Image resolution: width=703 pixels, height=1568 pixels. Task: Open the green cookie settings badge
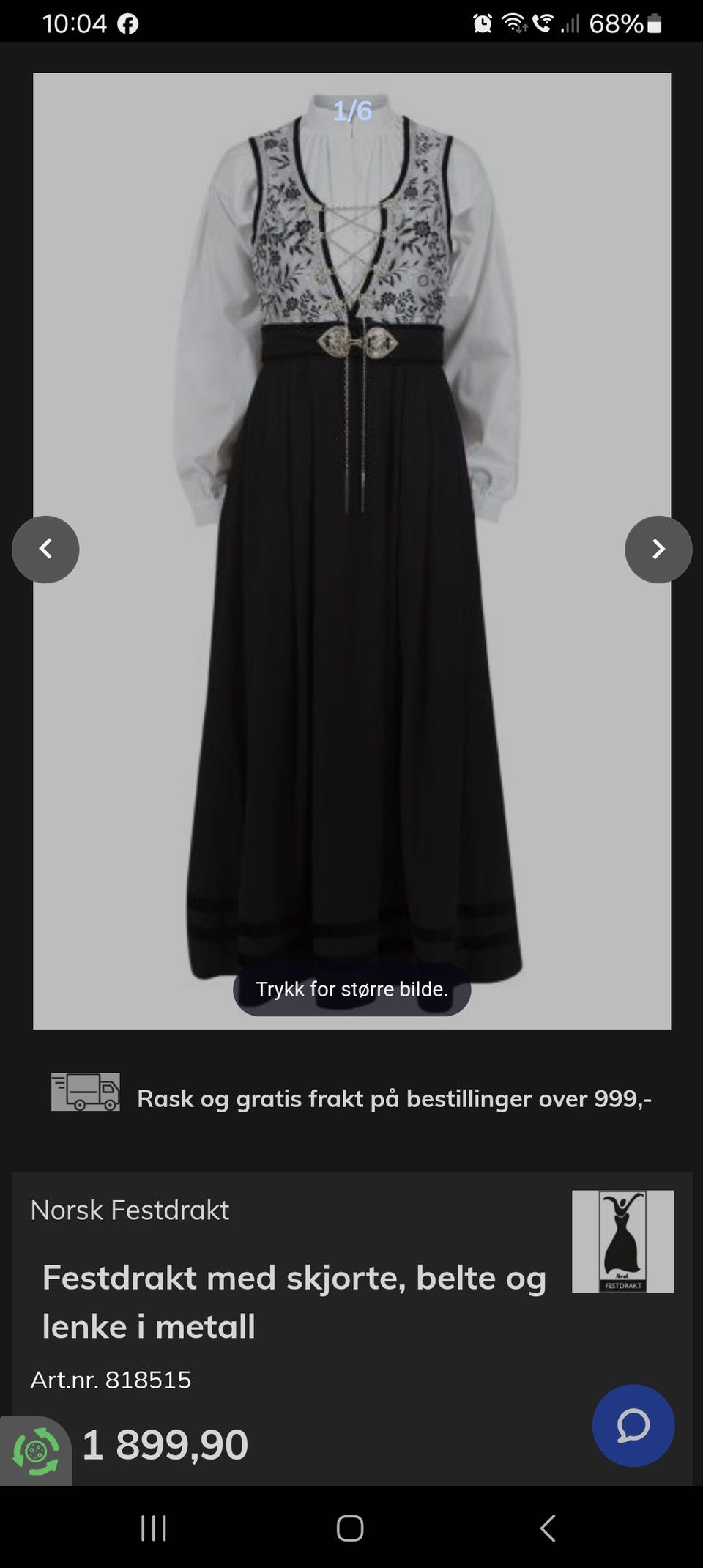(x=35, y=1451)
